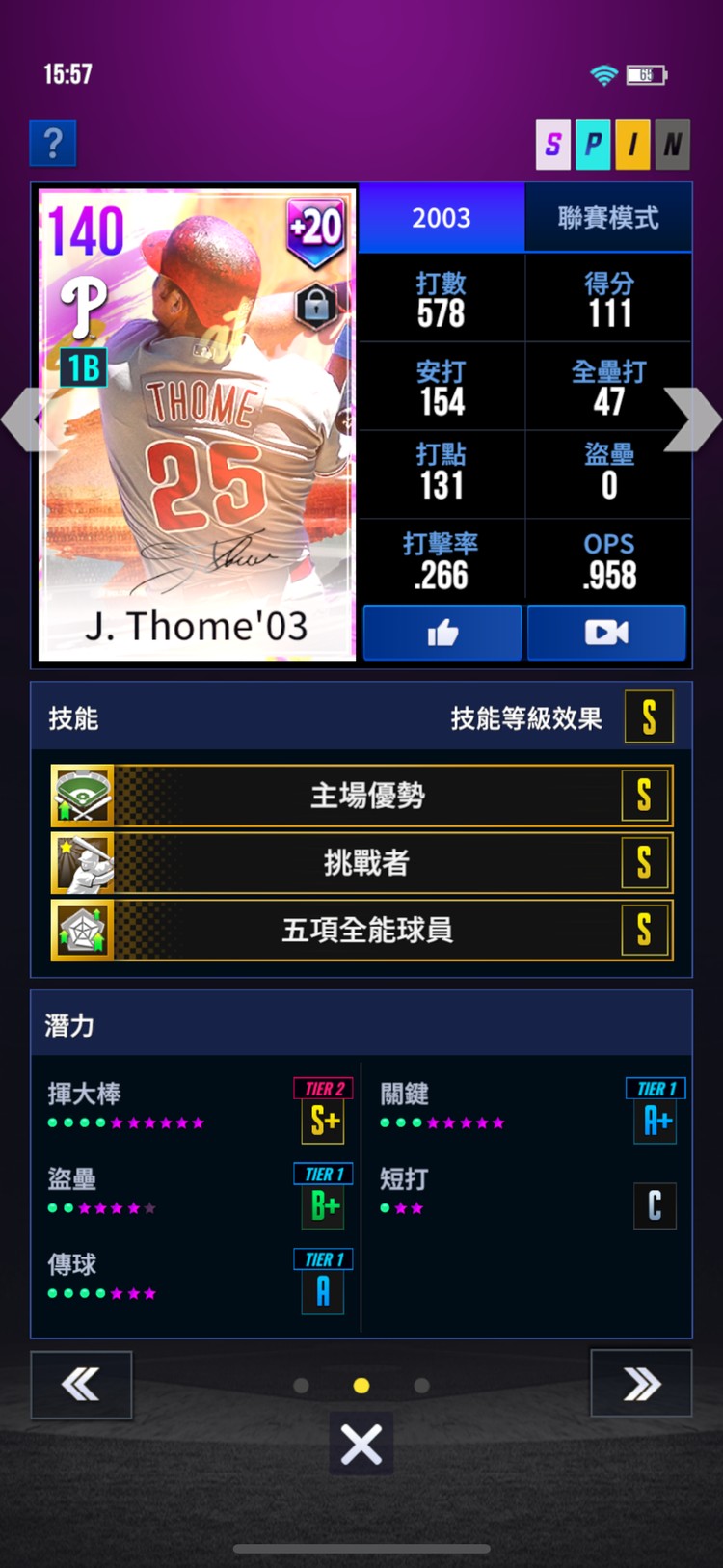Play the player video clip

pyautogui.click(x=606, y=633)
